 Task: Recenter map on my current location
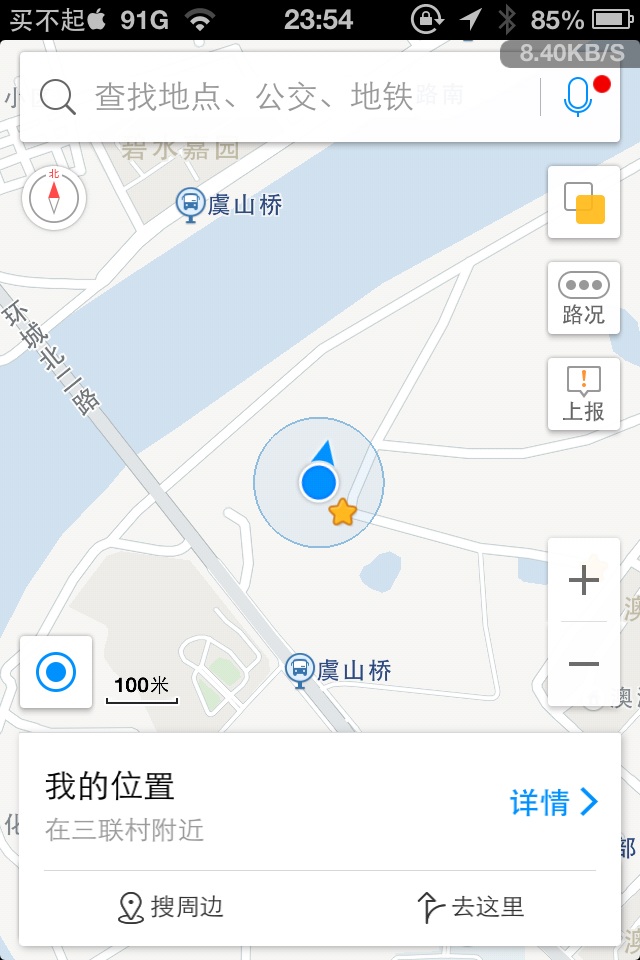tap(56, 672)
